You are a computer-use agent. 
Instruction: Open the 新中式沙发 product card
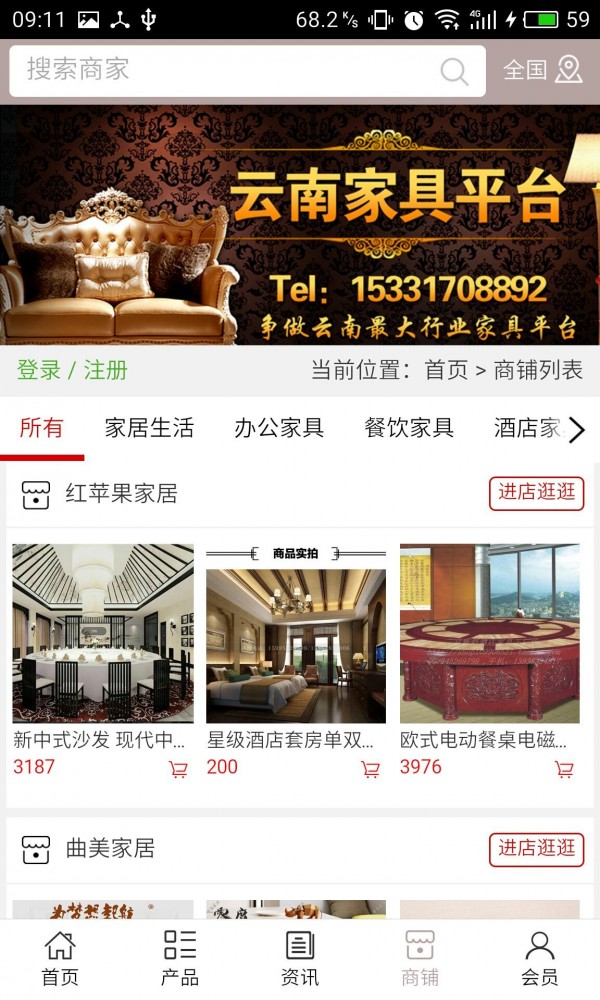pos(103,661)
